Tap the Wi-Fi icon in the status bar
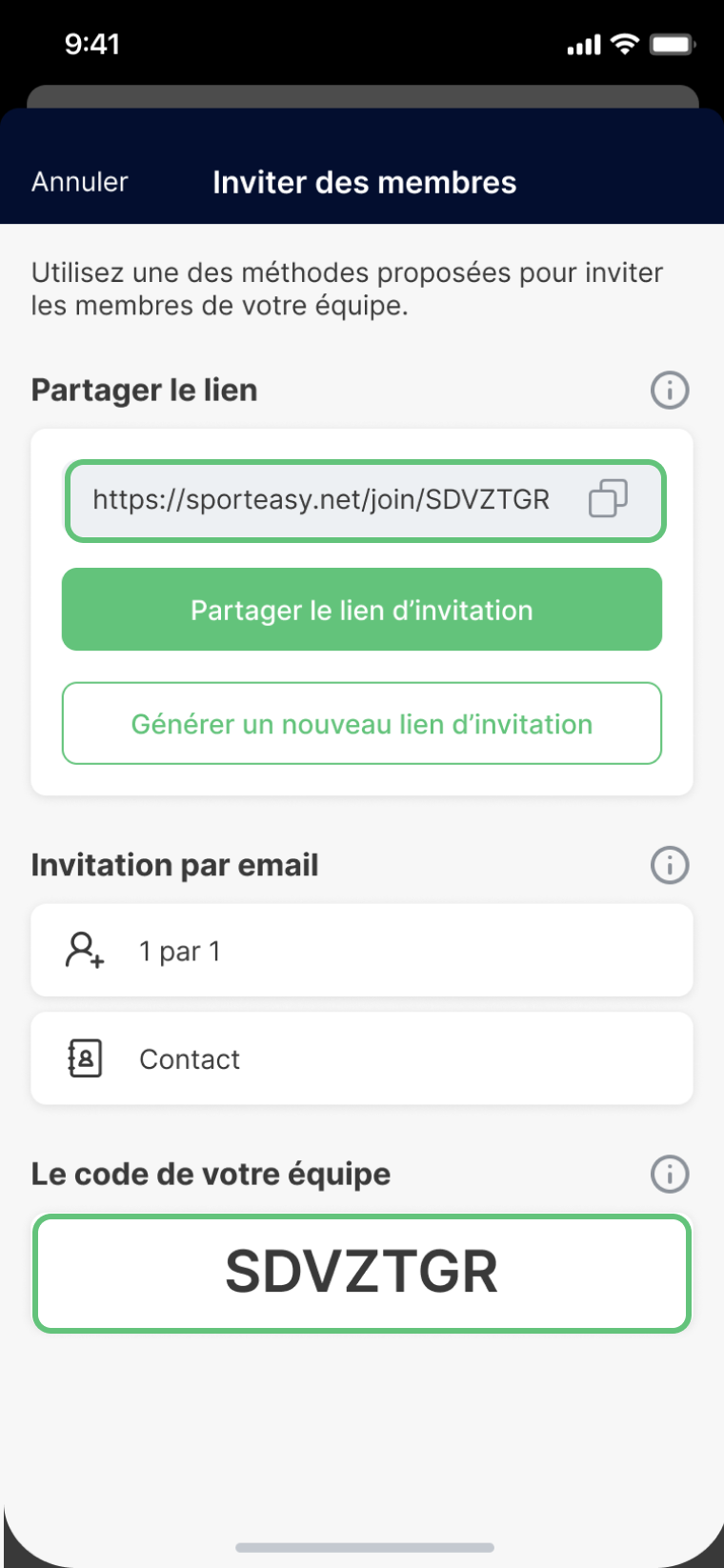This screenshot has width=724, height=1568. tap(624, 44)
